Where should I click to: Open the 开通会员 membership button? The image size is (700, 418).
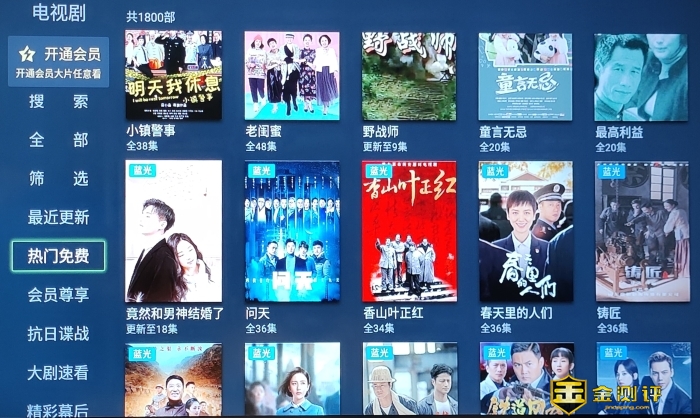[58, 62]
